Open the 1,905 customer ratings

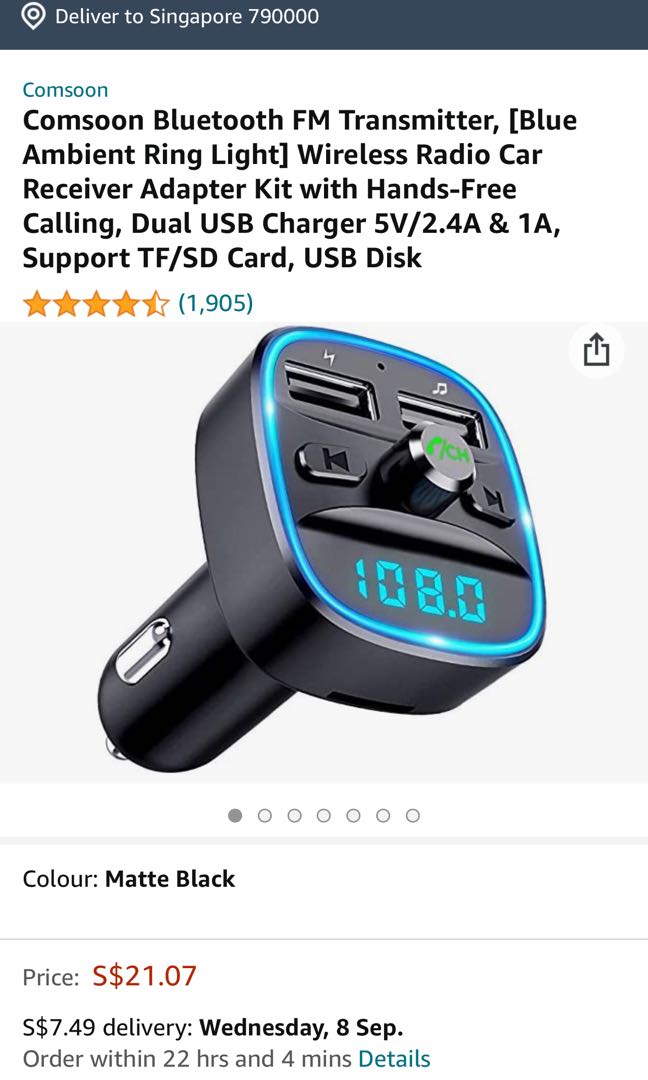(x=215, y=303)
